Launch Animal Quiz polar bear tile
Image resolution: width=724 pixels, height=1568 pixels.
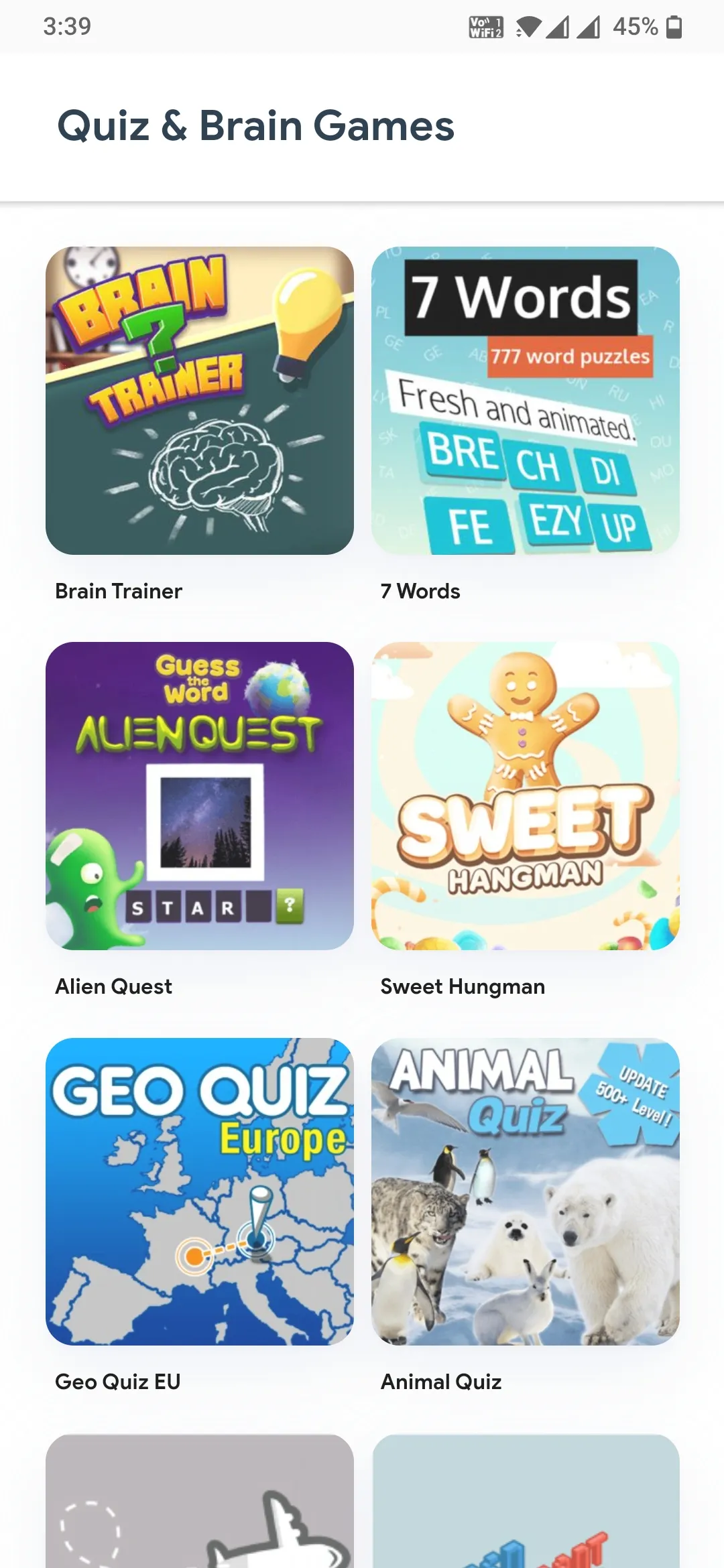click(x=525, y=1193)
